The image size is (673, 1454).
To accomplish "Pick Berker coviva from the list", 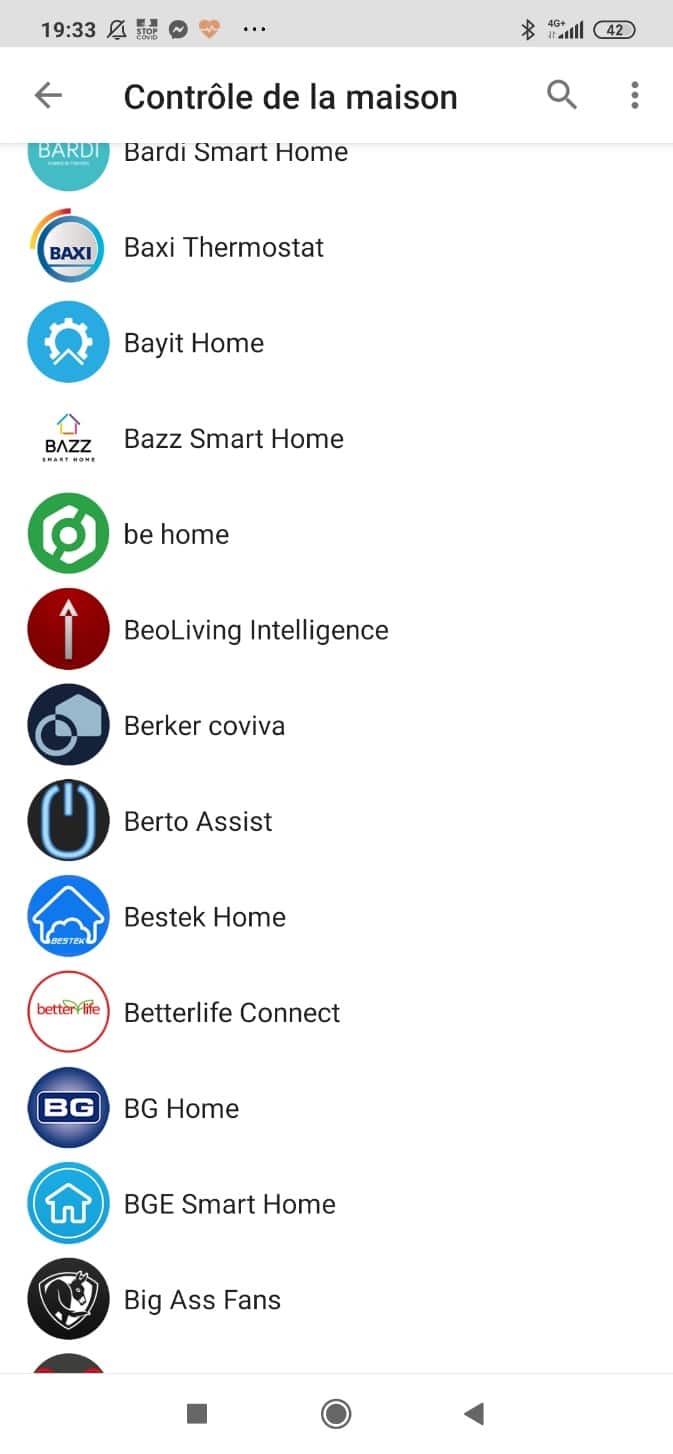I will click(336, 725).
